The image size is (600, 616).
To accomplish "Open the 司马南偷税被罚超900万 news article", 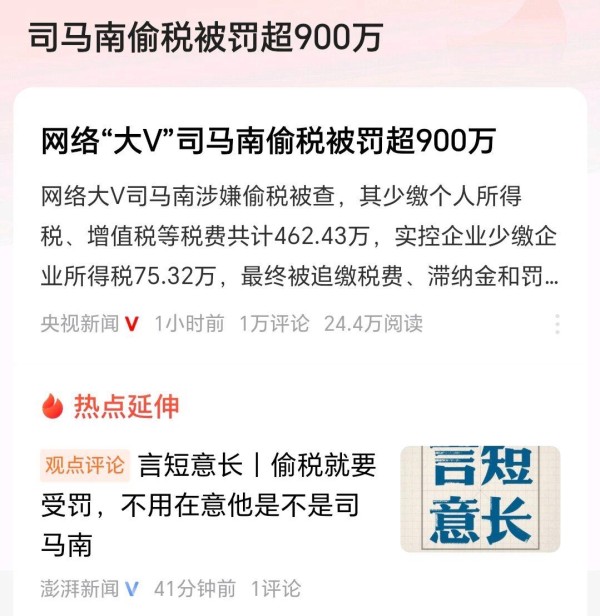I will 268,141.
